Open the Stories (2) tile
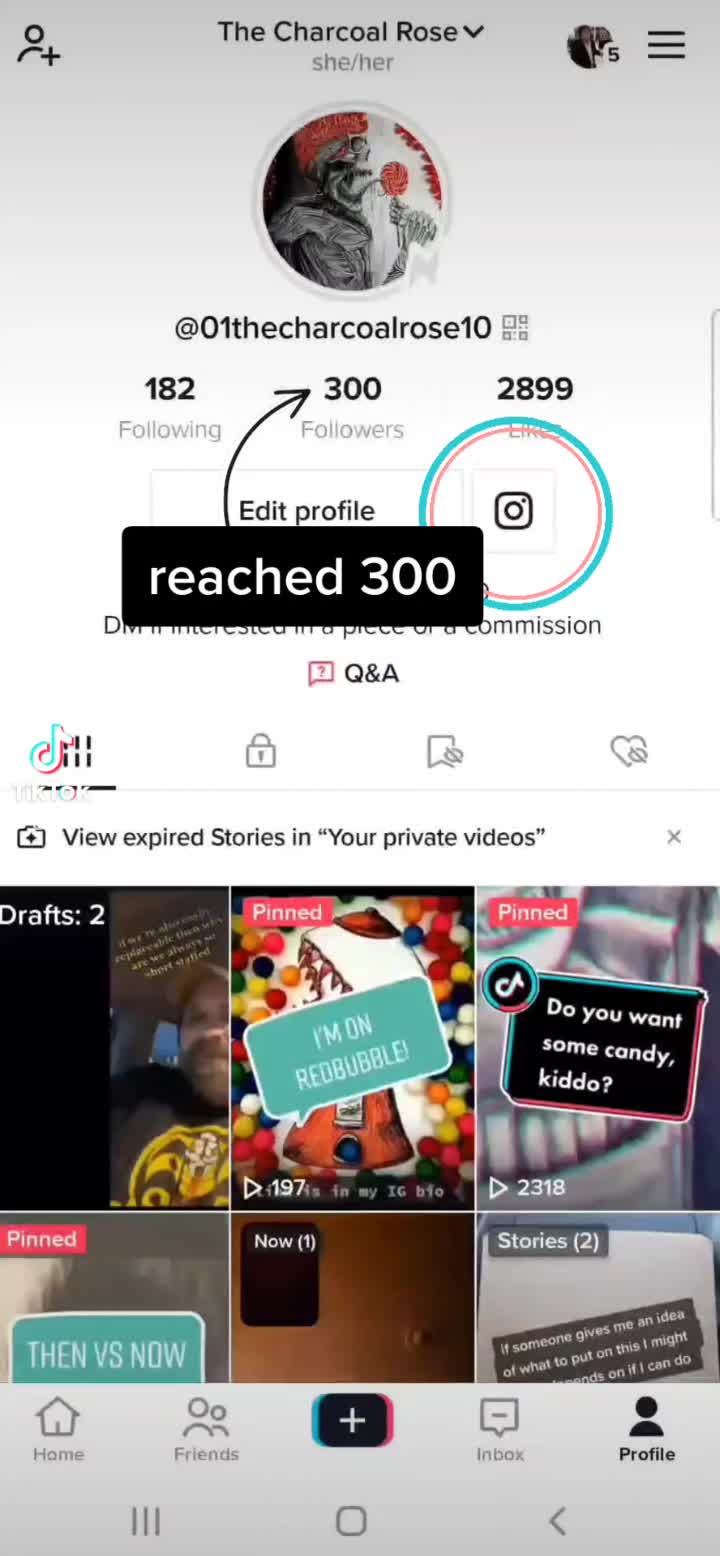 pyautogui.click(x=598, y=1300)
